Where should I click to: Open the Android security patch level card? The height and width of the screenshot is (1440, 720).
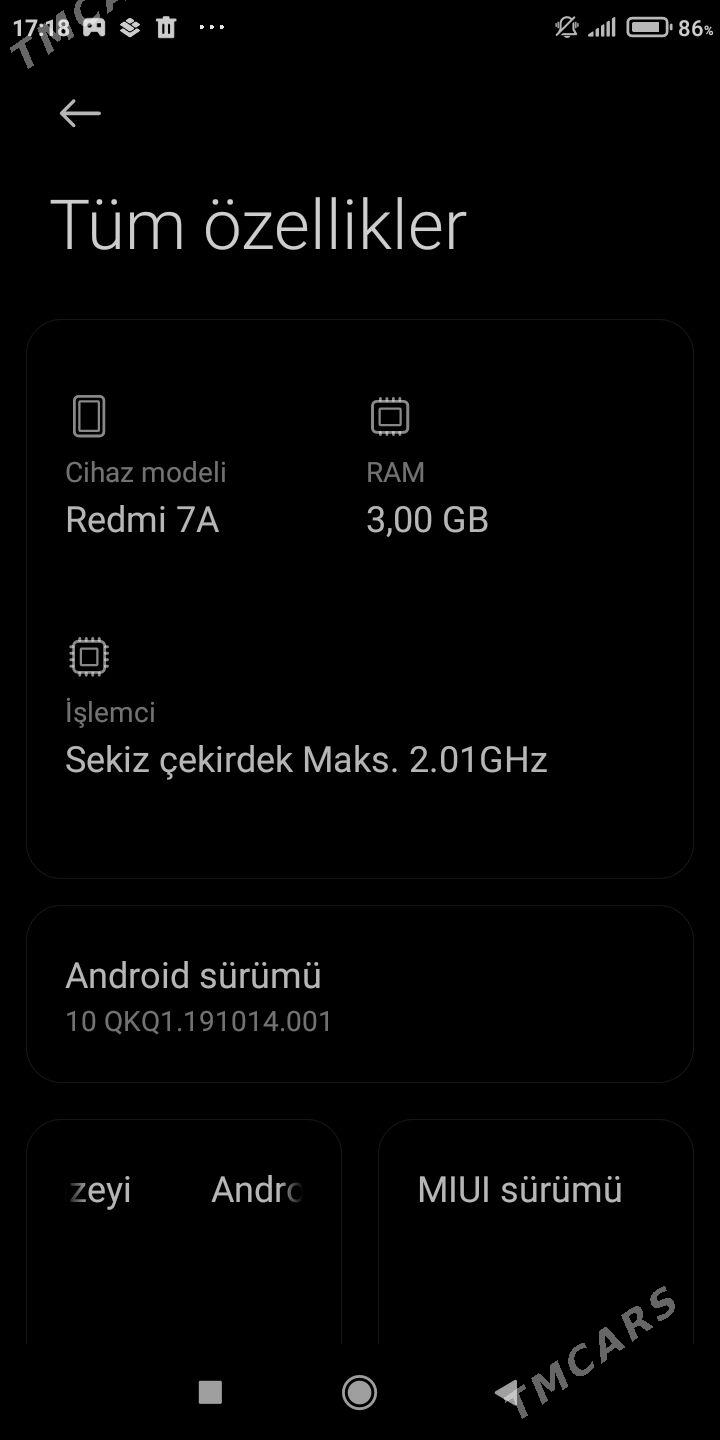point(184,1232)
